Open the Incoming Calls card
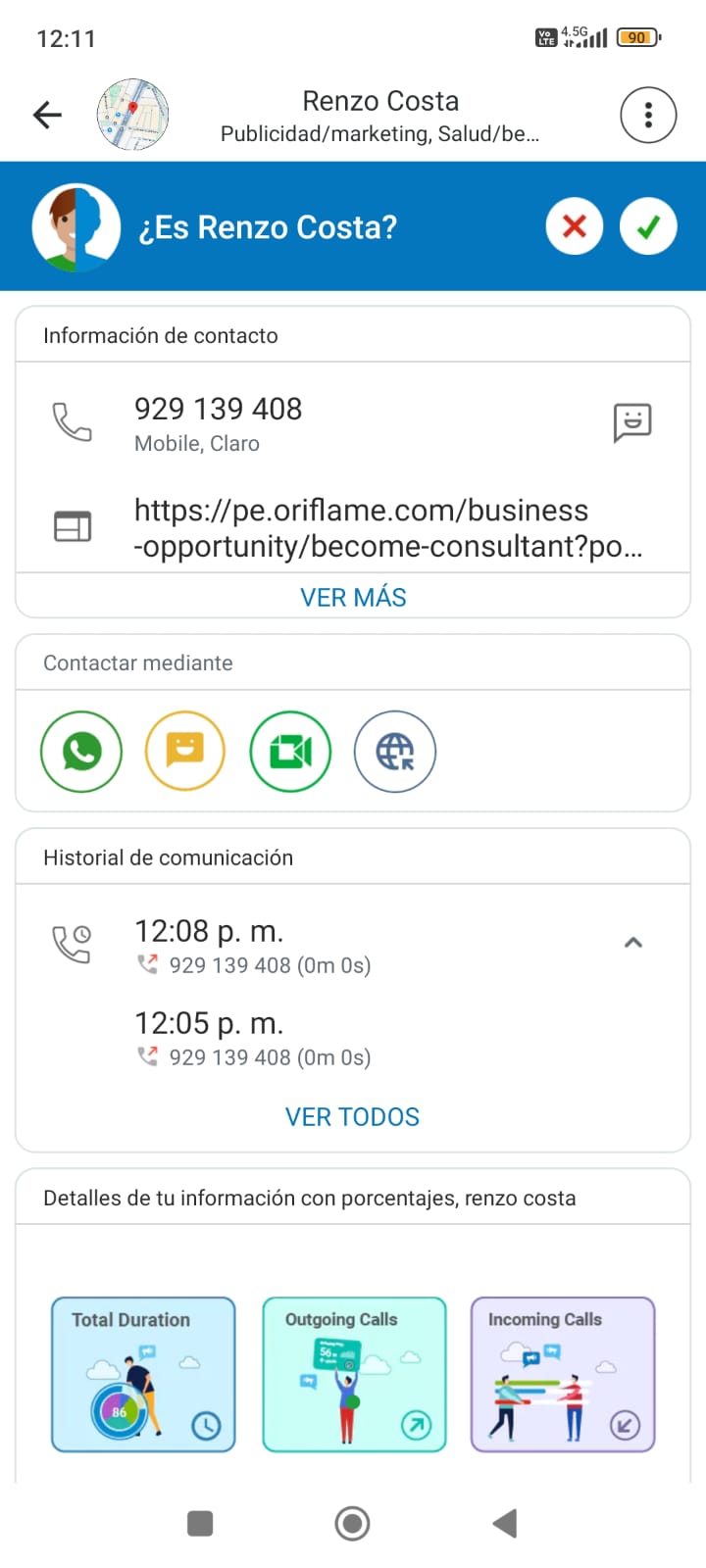 (563, 1374)
